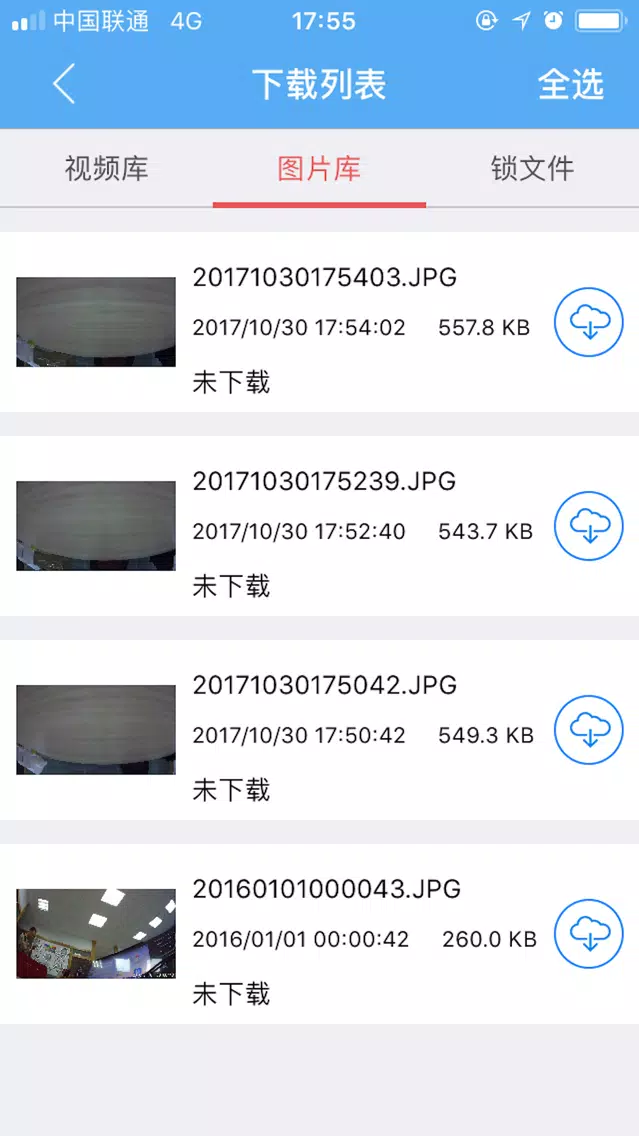Open the thumbnail of 20171030175403.JPG
The height and width of the screenshot is (1136, 639).
coord(96,322)
